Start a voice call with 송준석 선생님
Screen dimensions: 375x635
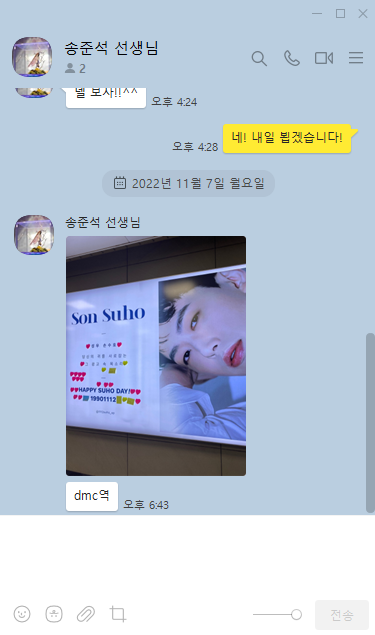click(x=292, y=58)
